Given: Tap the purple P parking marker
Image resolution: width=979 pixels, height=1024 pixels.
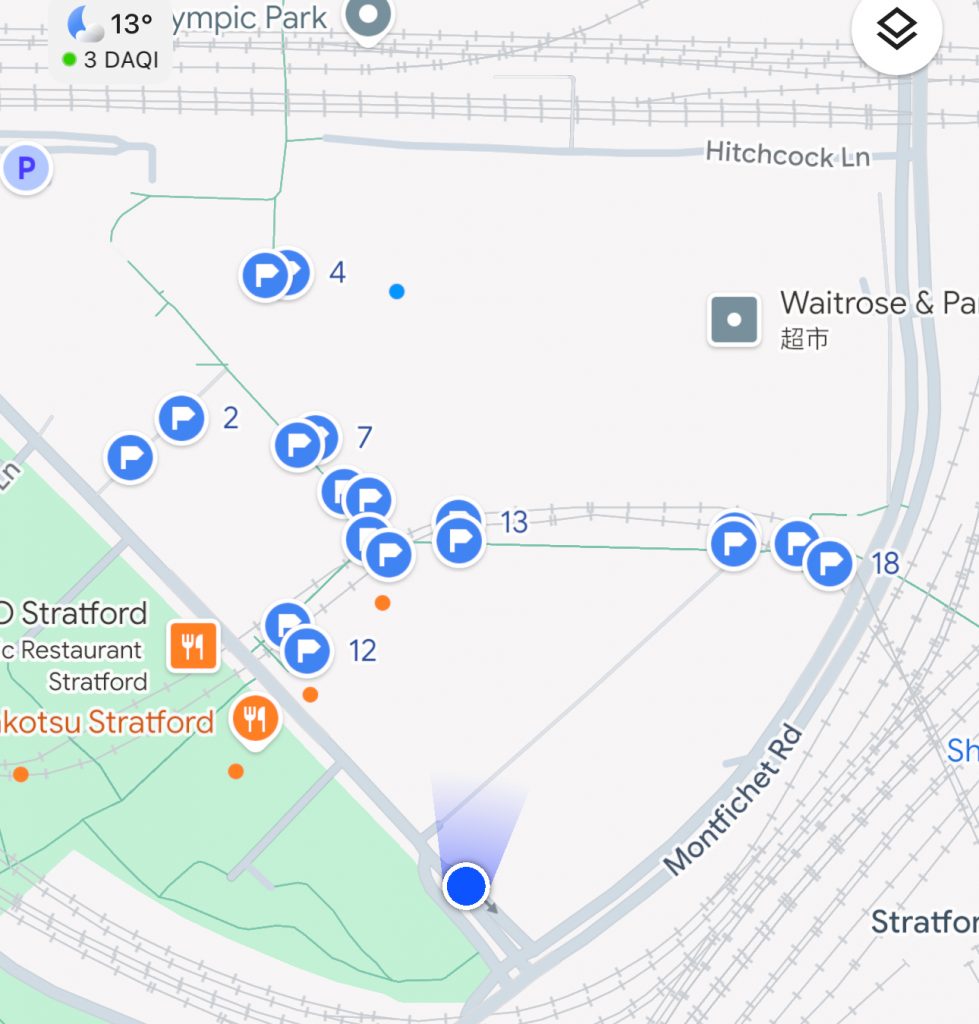Looking at the screenshot, I should (x=26, y=169).
